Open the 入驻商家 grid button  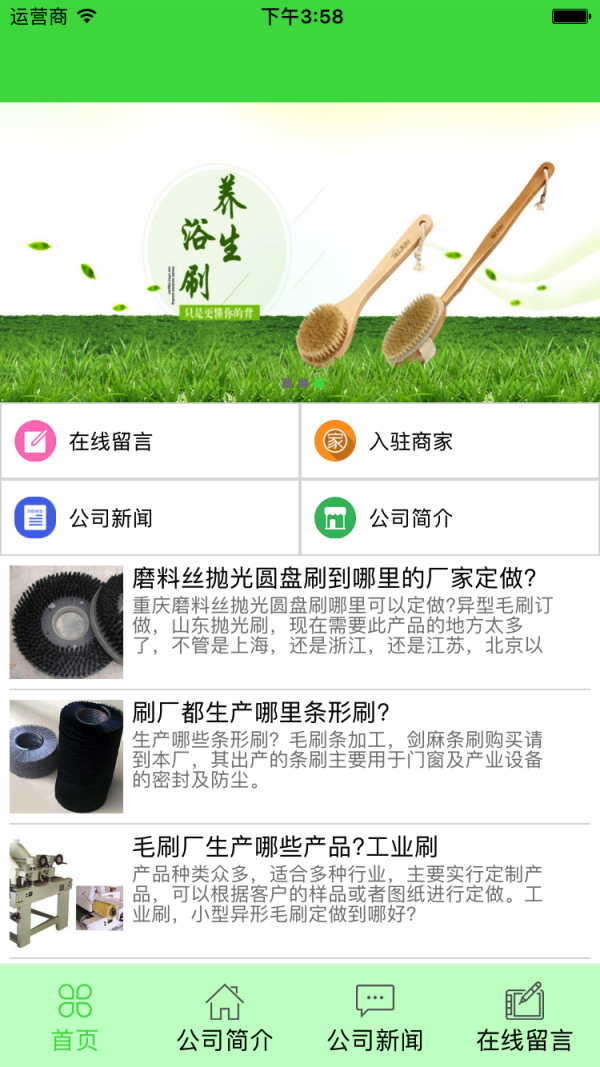point(450,441)
